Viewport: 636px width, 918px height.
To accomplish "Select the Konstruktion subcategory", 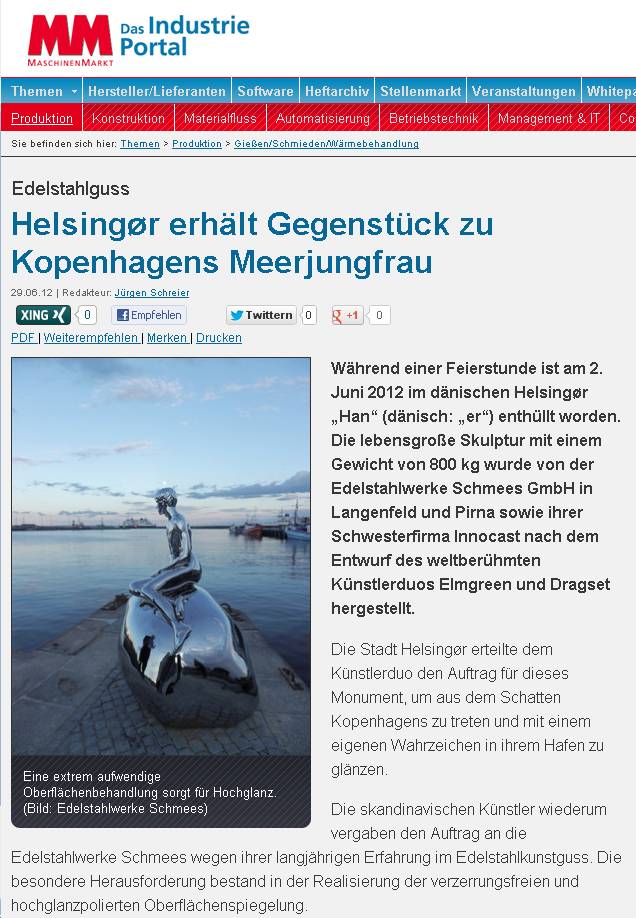I will tap(128, 118).
